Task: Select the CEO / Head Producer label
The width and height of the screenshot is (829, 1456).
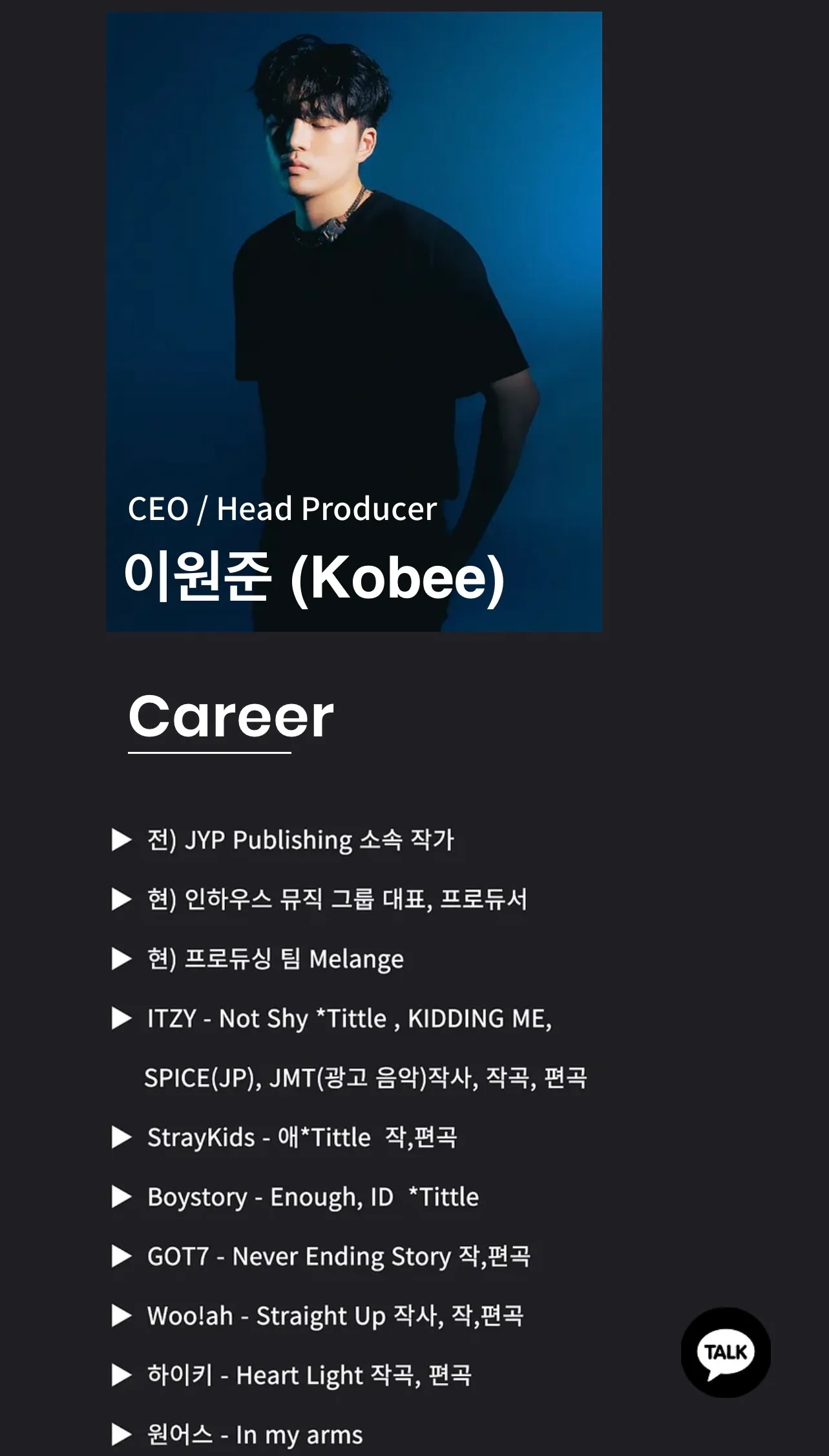Action: point(283,510)
